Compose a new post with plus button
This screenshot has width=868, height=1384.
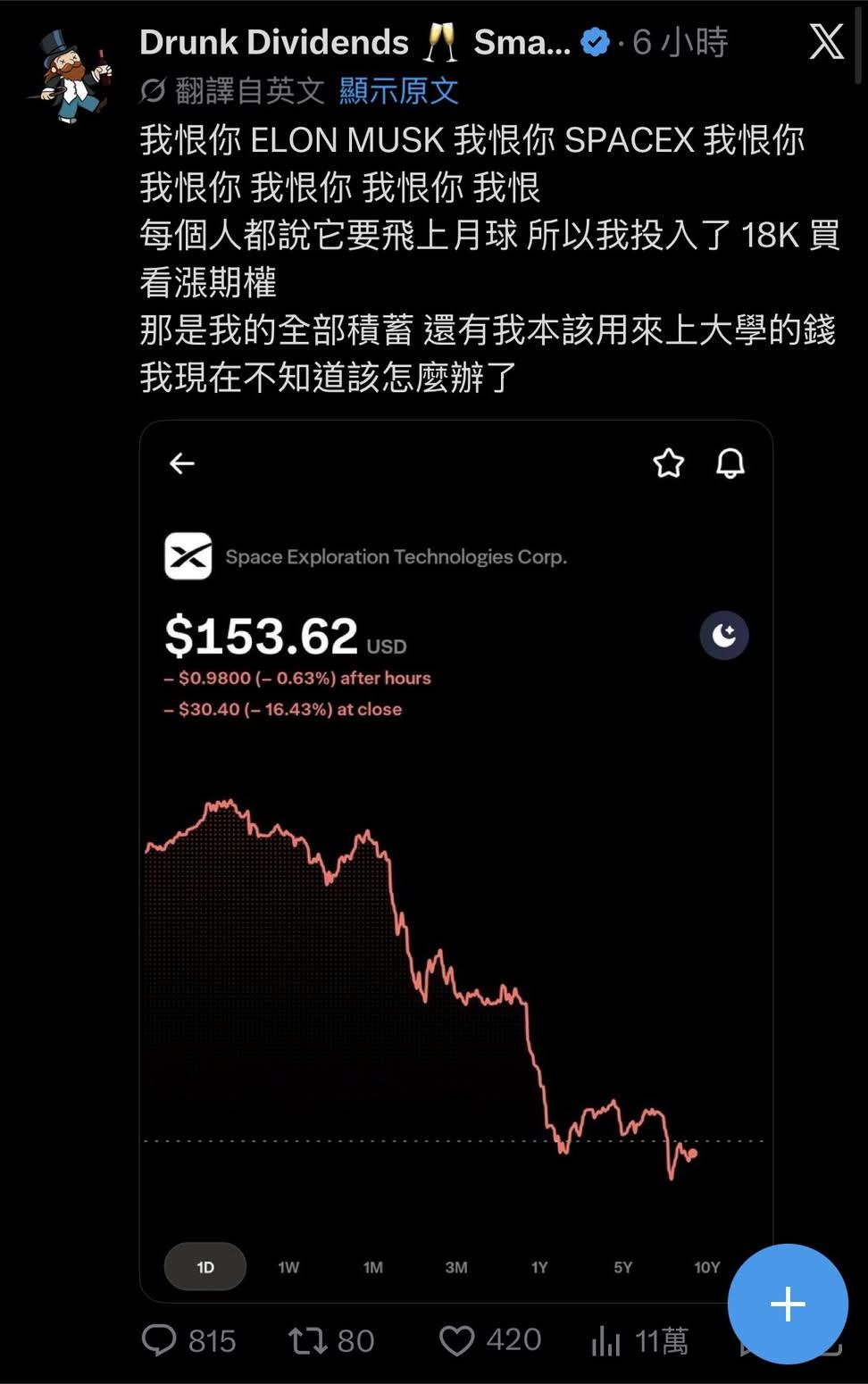pos(788,1304)
